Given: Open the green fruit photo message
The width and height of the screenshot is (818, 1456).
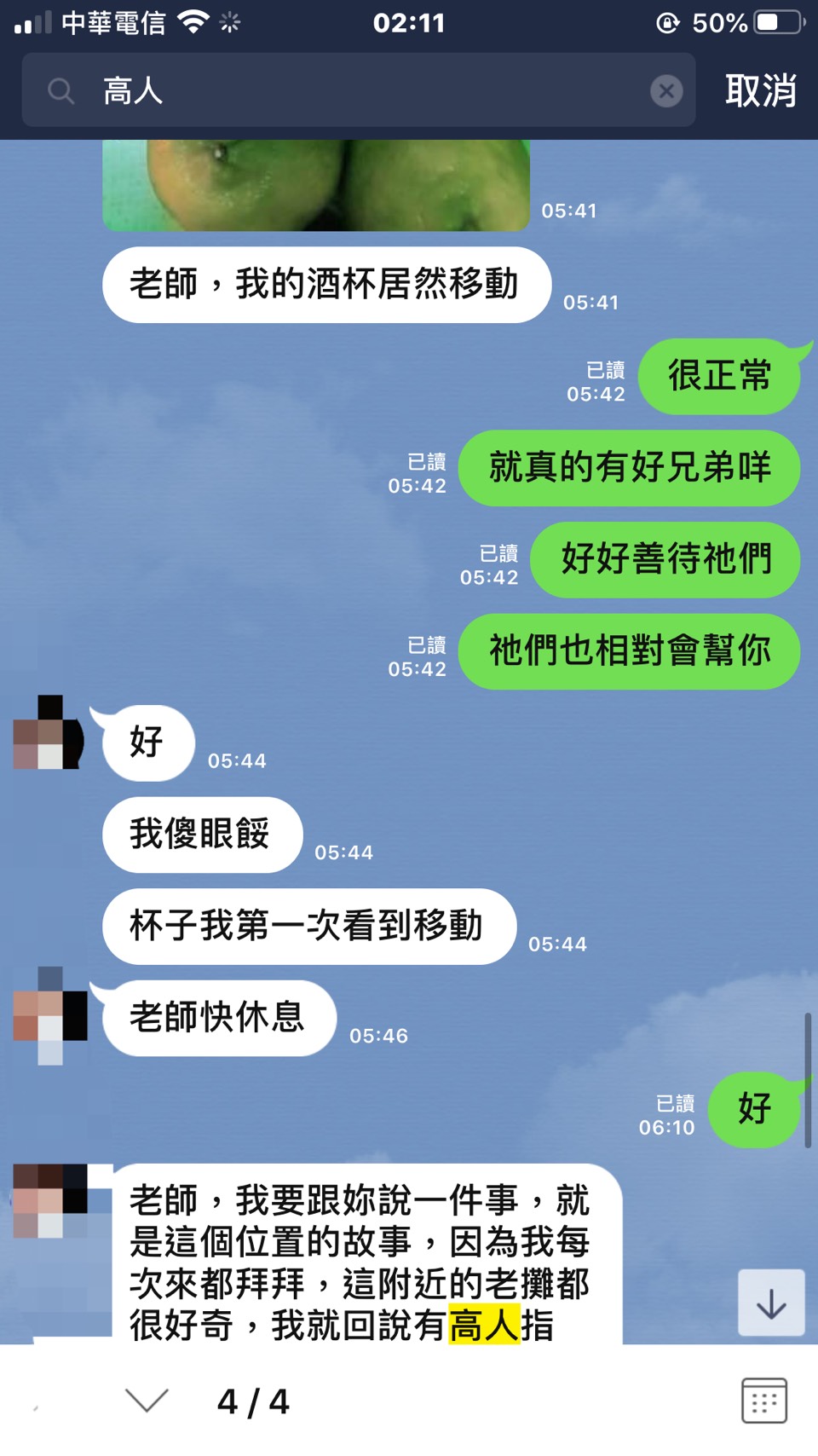Looking at the screenshot, I should (x=315, y=185).
